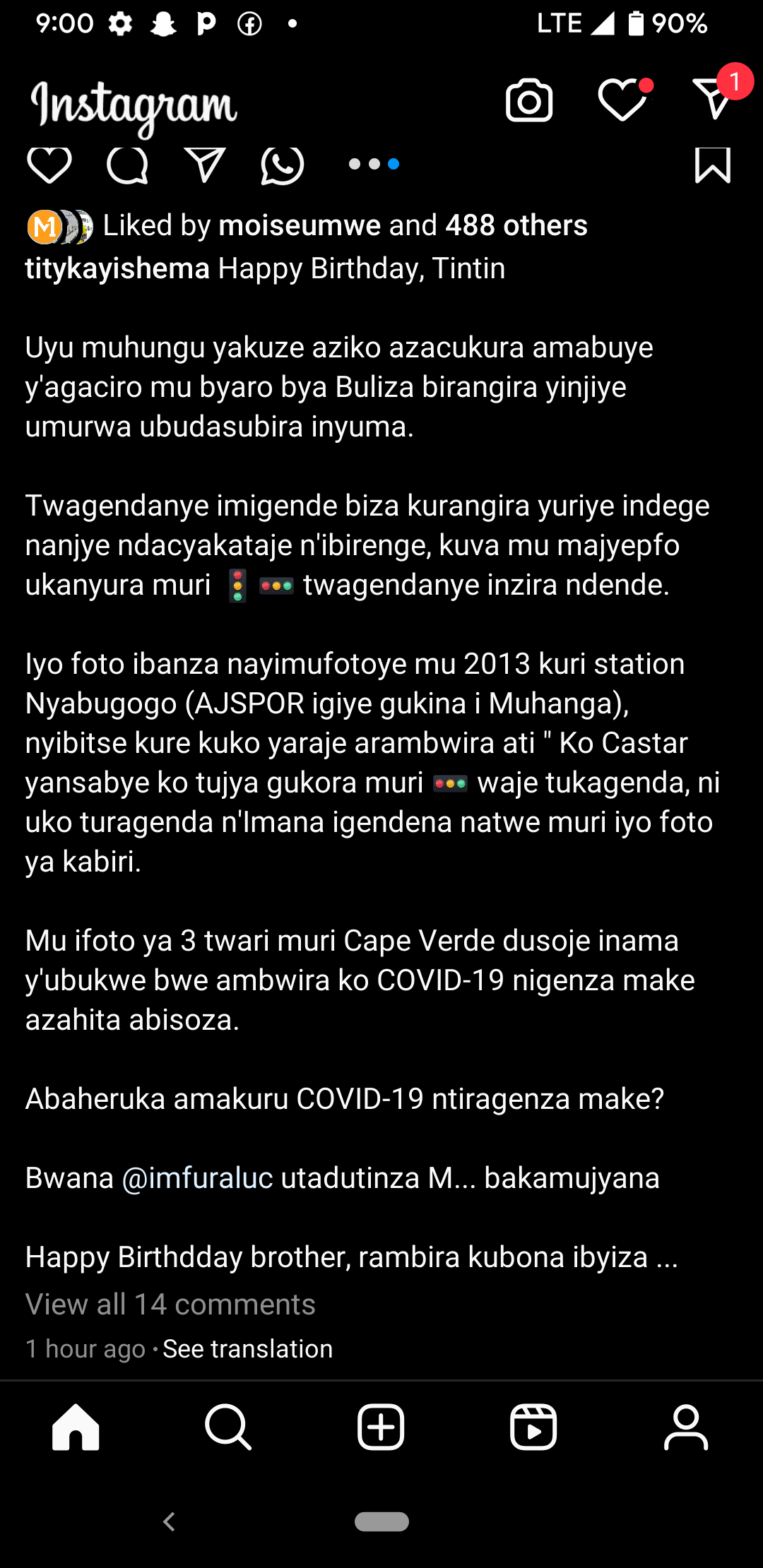Open my Profile tab
The image size is (763, 1568).
[686, 1427]
